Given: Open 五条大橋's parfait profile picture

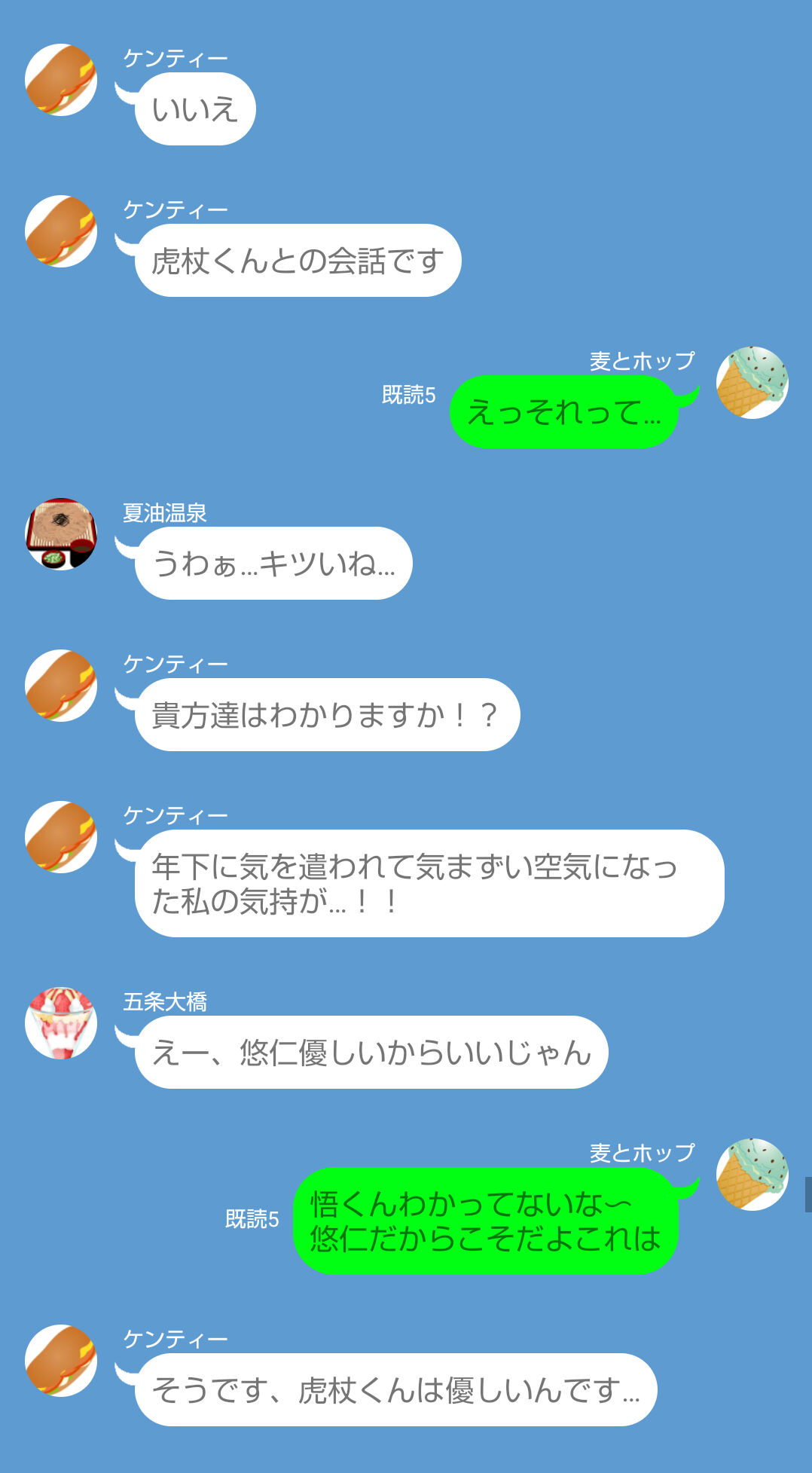Looking at the screenshot, I should click(x=61, y=1023).
